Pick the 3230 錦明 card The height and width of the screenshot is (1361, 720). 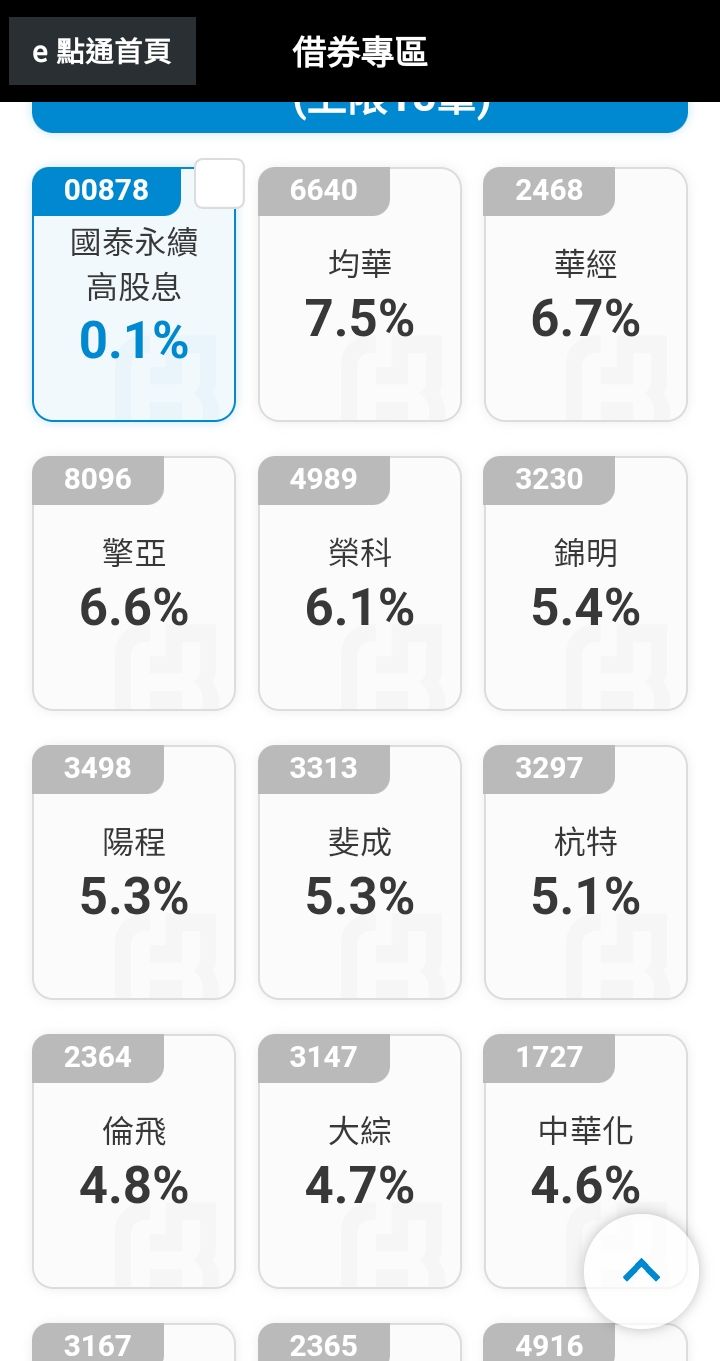tap(586, 584)
